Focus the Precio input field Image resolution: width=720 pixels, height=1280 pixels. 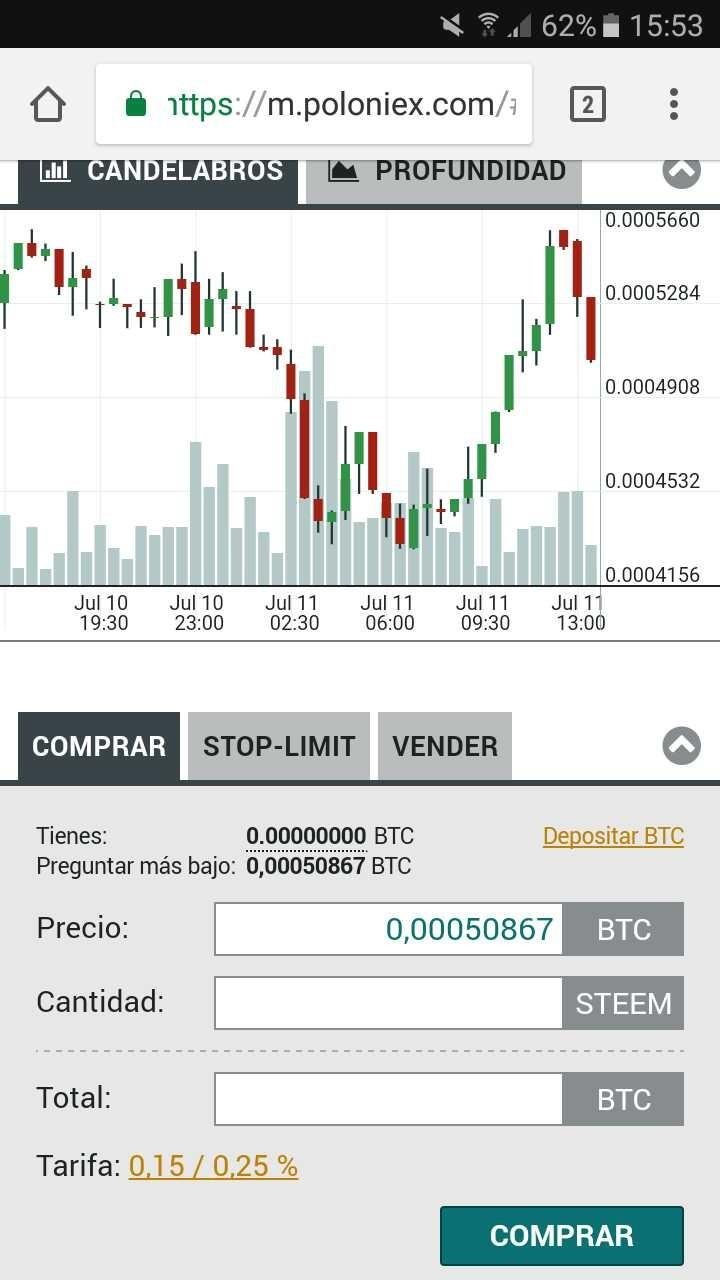(x=389, y=929)
